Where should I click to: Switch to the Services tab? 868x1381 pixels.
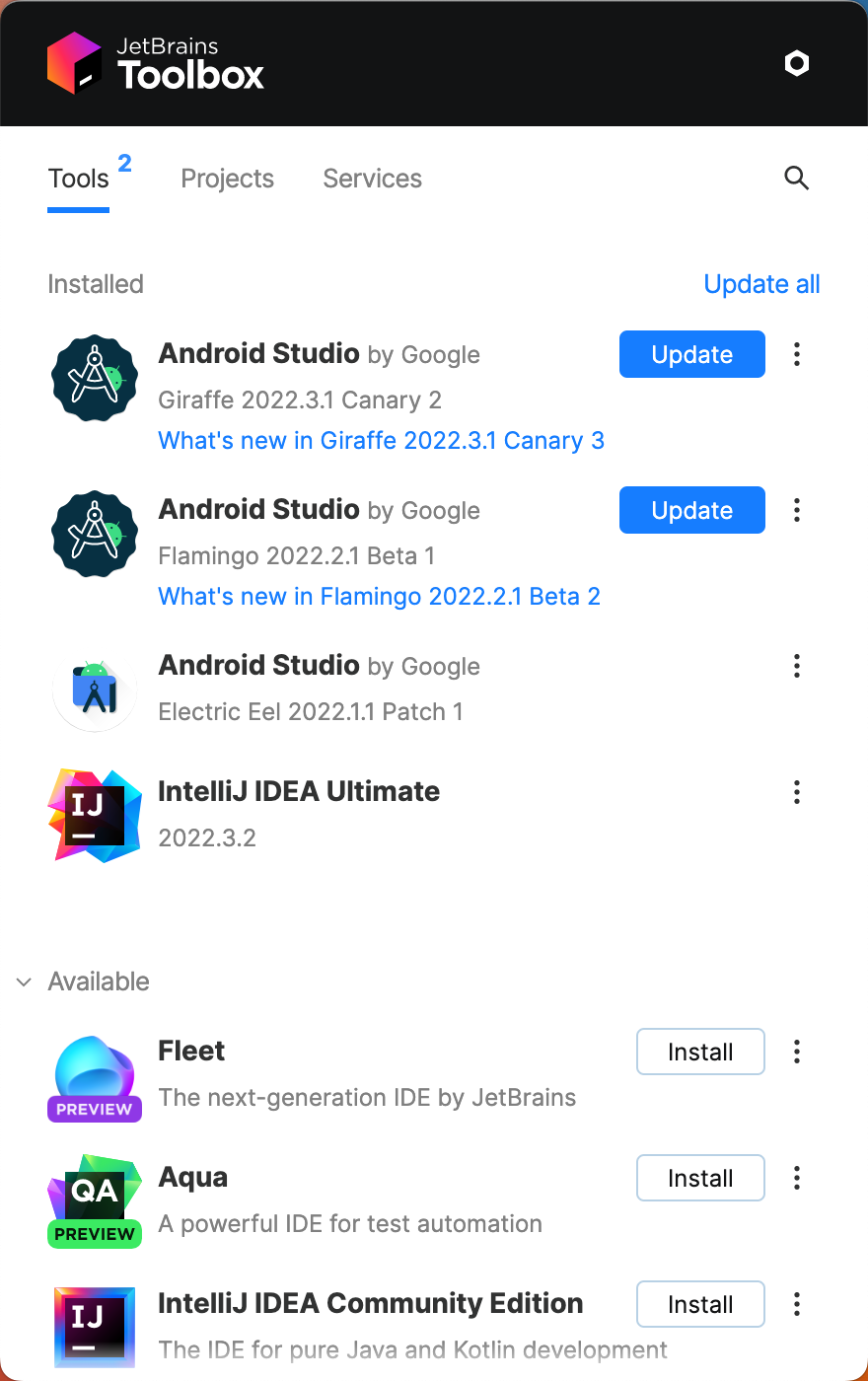pos(372,179)
